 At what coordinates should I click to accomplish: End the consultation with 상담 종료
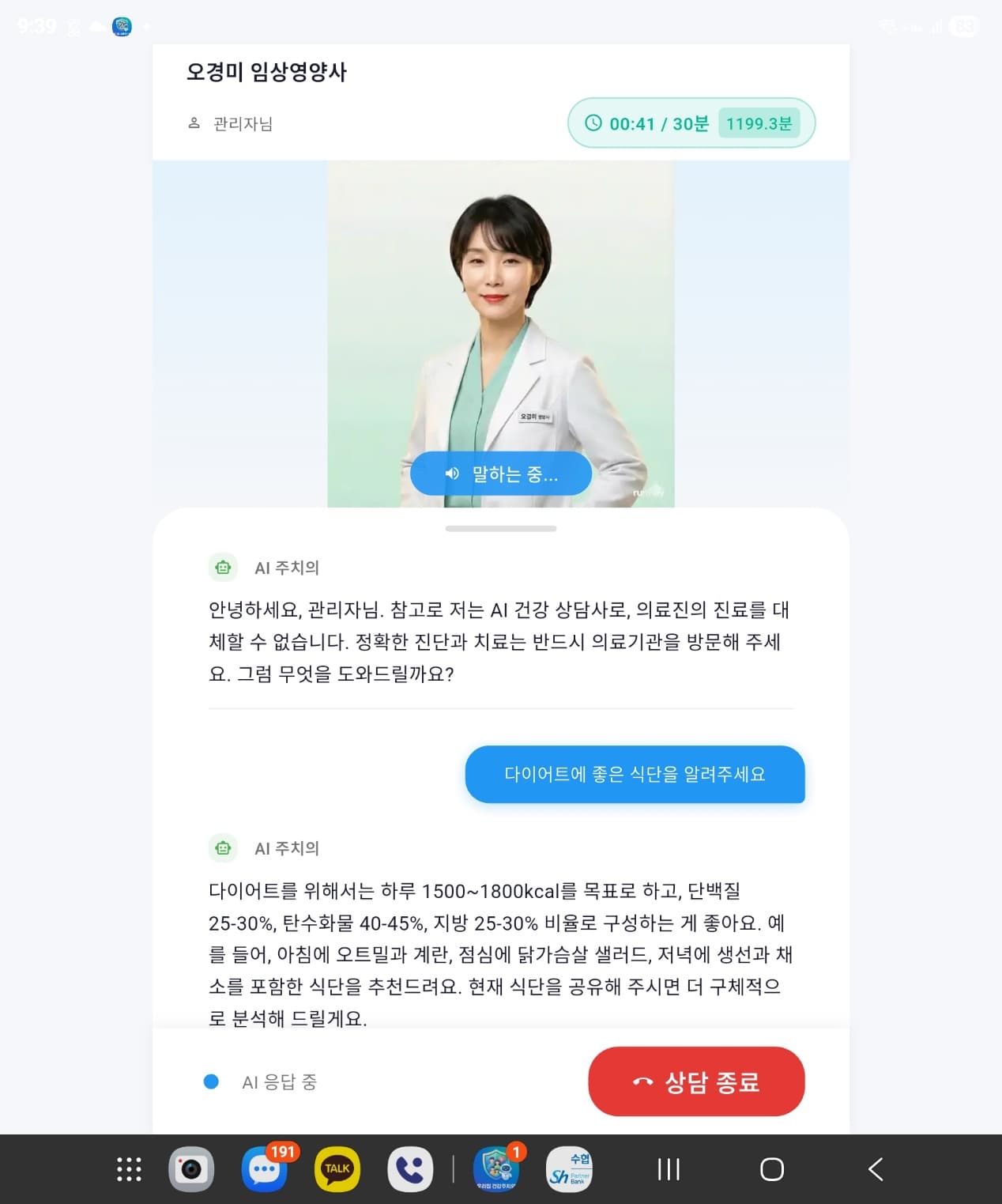[696, 1081]
